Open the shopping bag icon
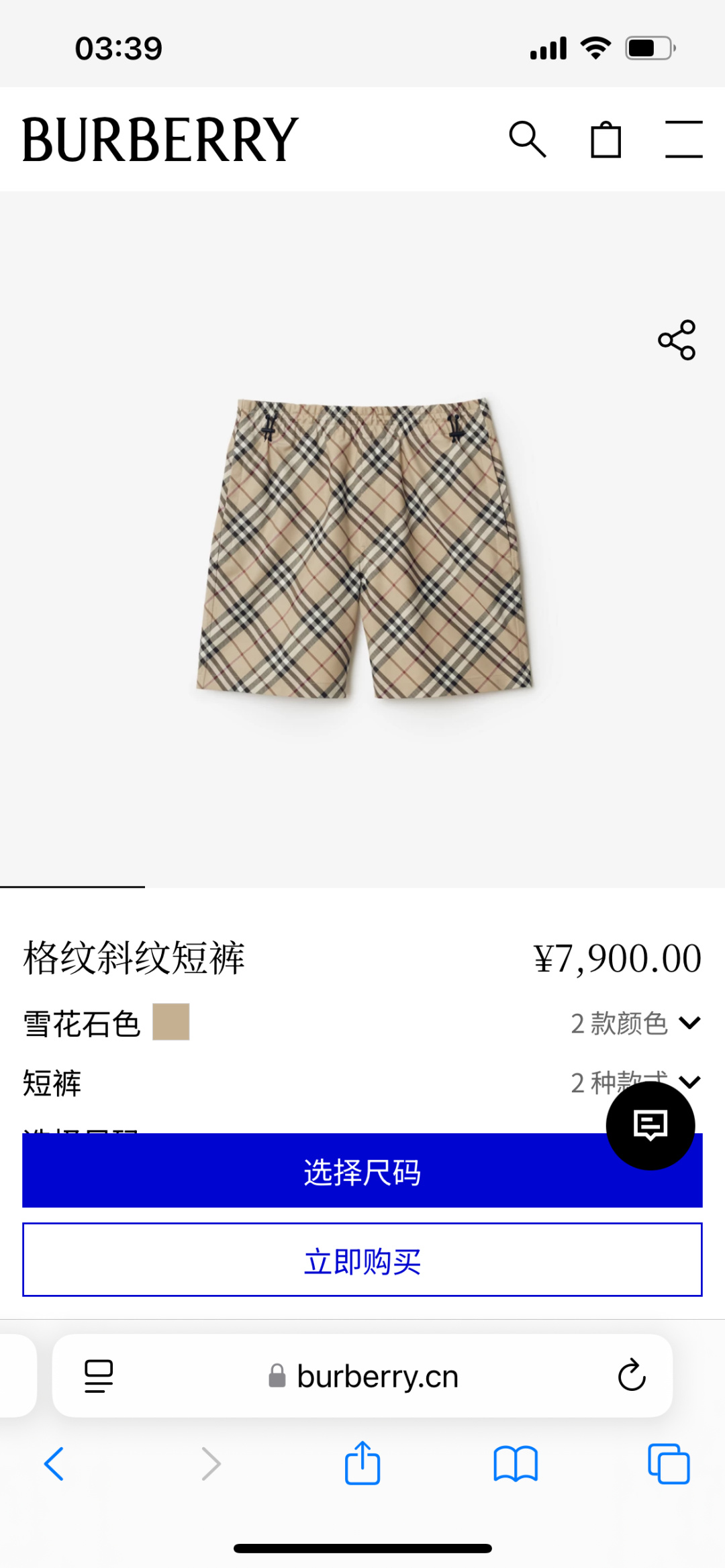Viewport: 725px width, 1568px height. tap(606, 140)
